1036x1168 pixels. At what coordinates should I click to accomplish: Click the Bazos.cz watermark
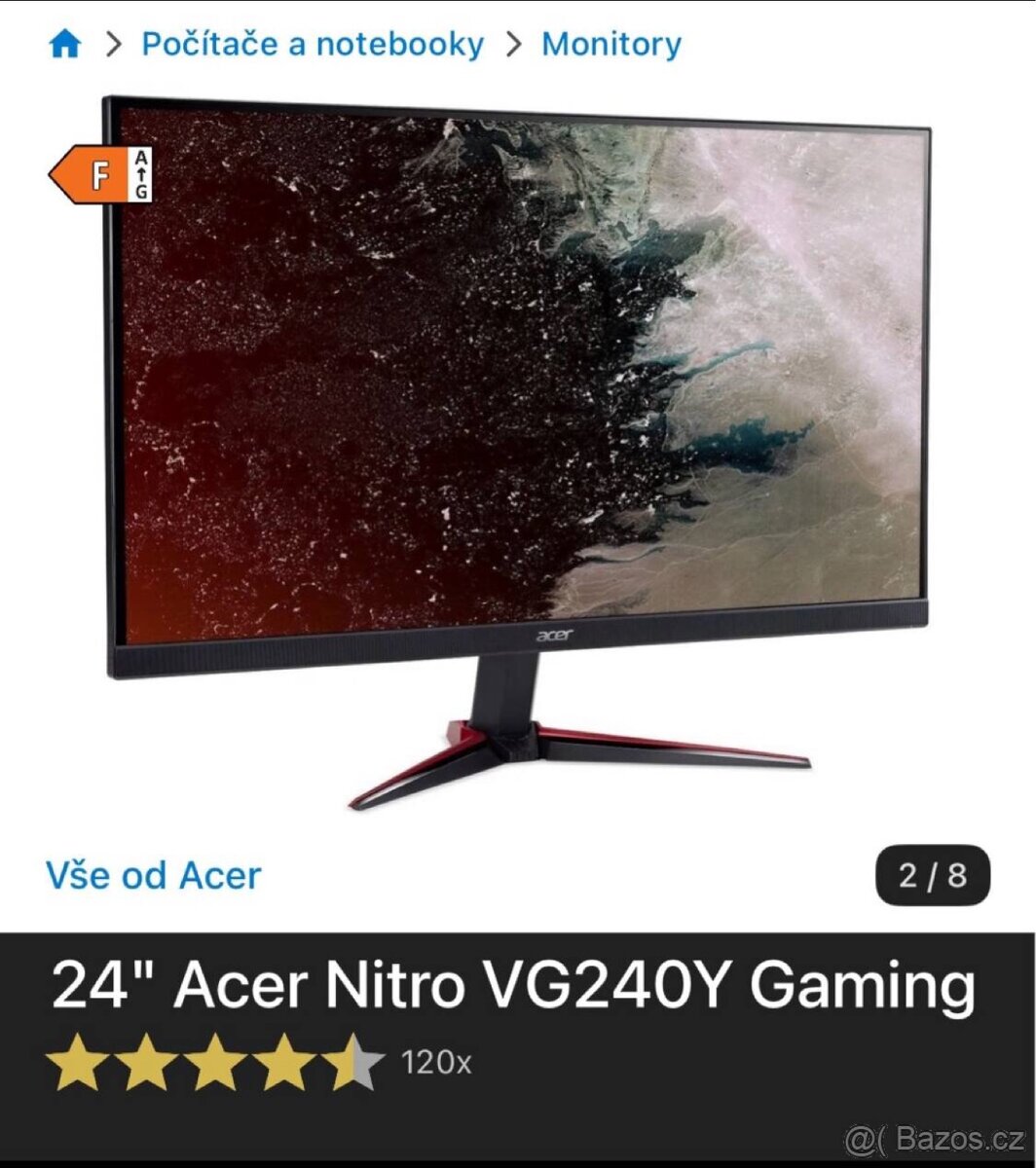935,1139
